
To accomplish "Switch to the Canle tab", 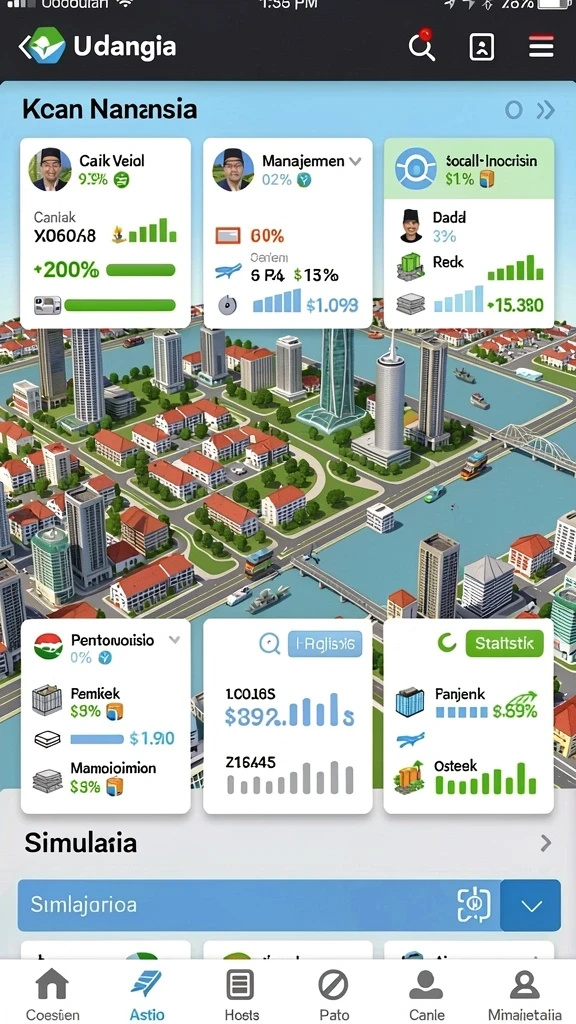I will tap(426, 993).
